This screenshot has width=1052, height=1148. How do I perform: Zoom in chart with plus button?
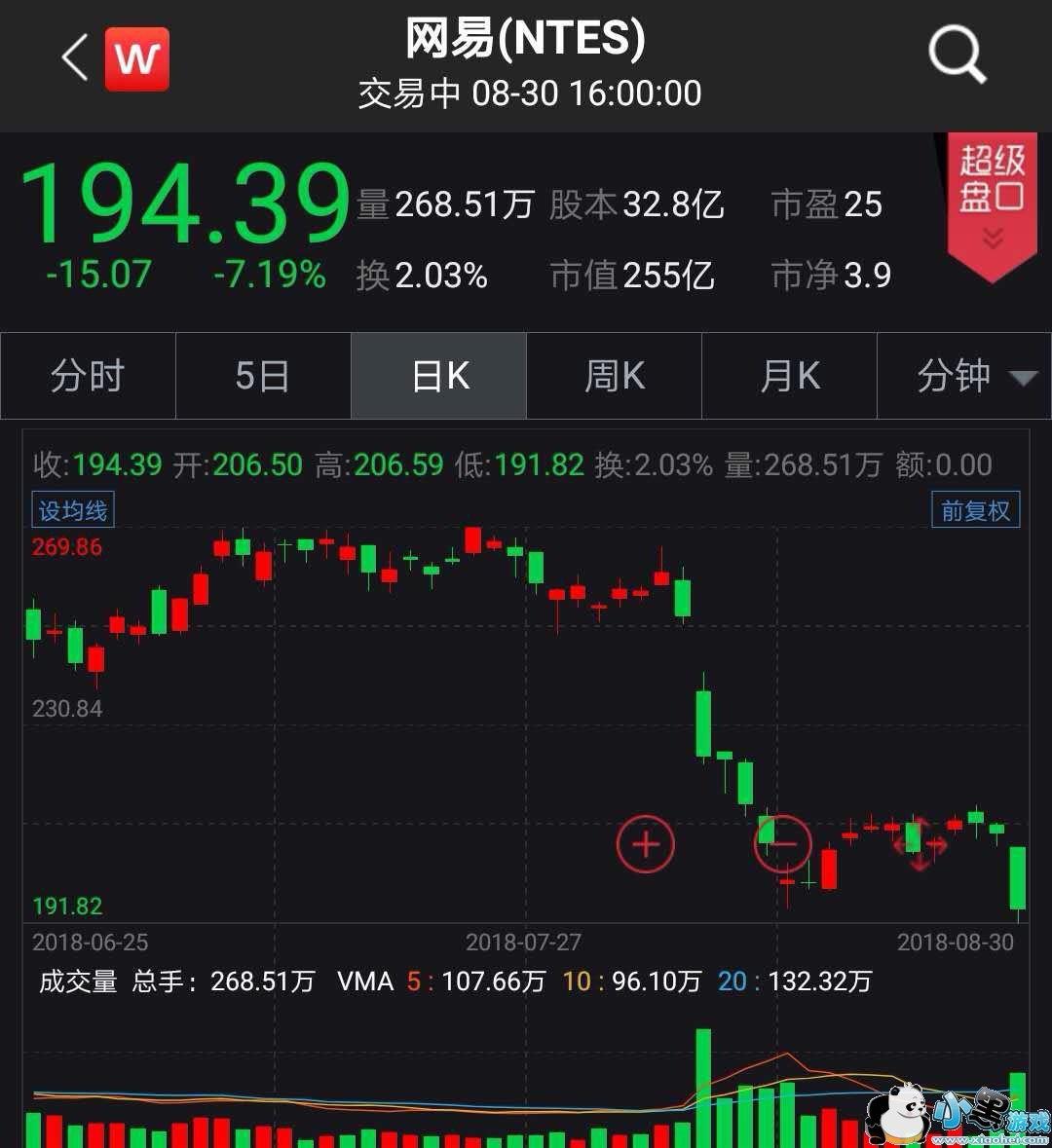(646, 844)
